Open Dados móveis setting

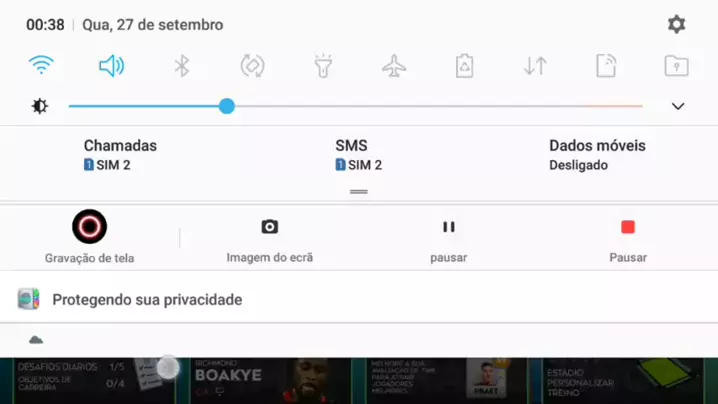[x=597, y=155]
